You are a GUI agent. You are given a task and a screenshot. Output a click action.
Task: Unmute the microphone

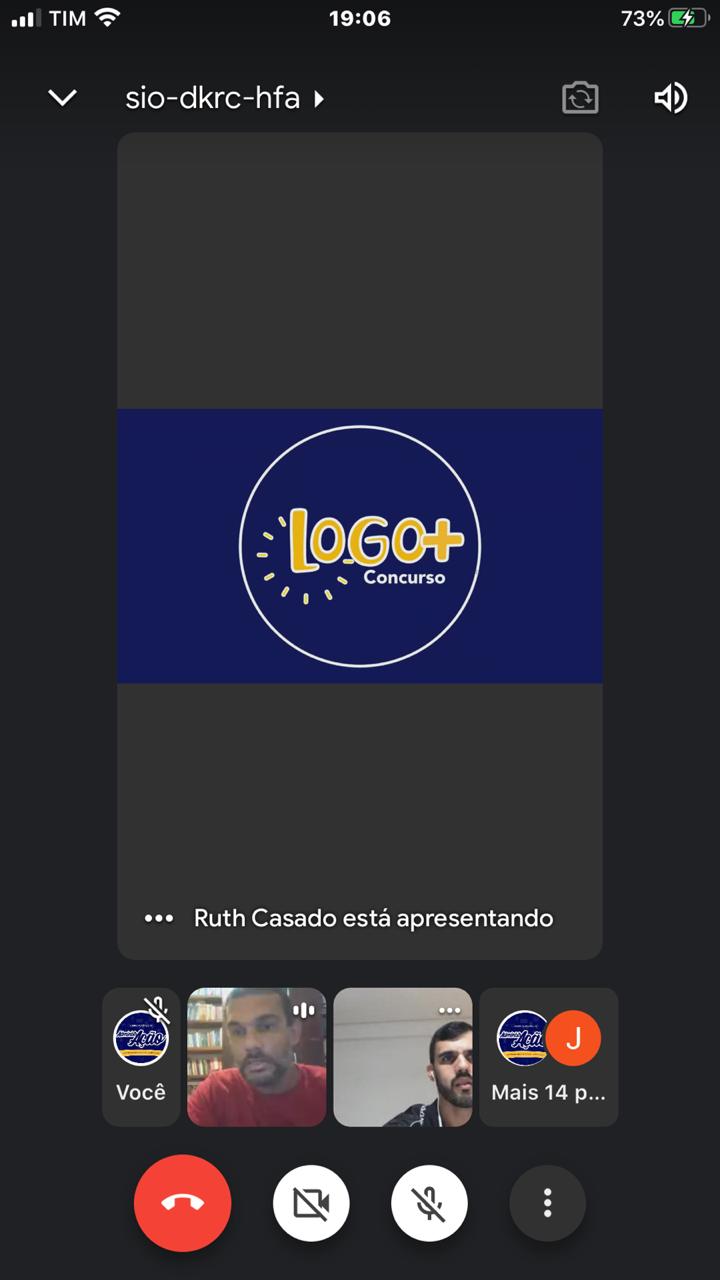tap(430, 1203)
